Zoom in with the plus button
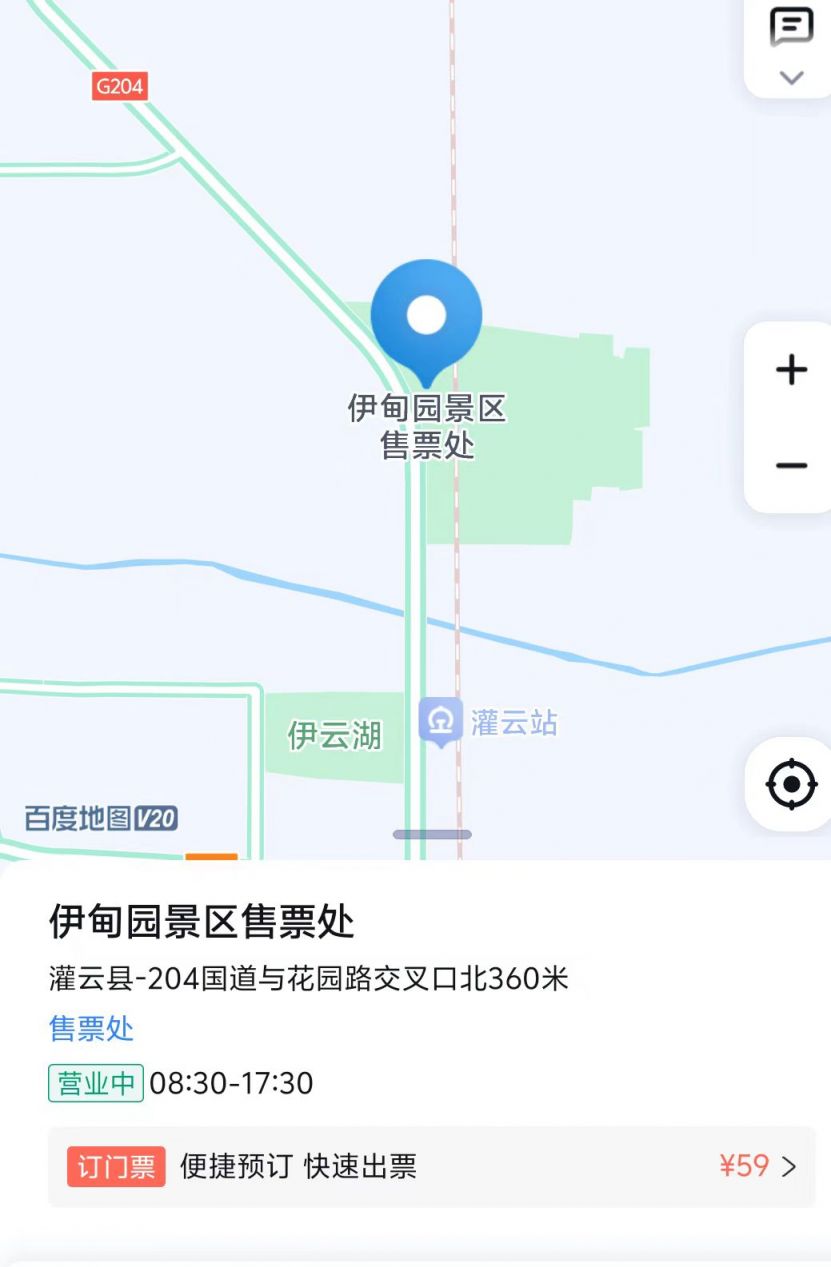The height and width of the screenshot is (1267, 831). pos(791,370)
